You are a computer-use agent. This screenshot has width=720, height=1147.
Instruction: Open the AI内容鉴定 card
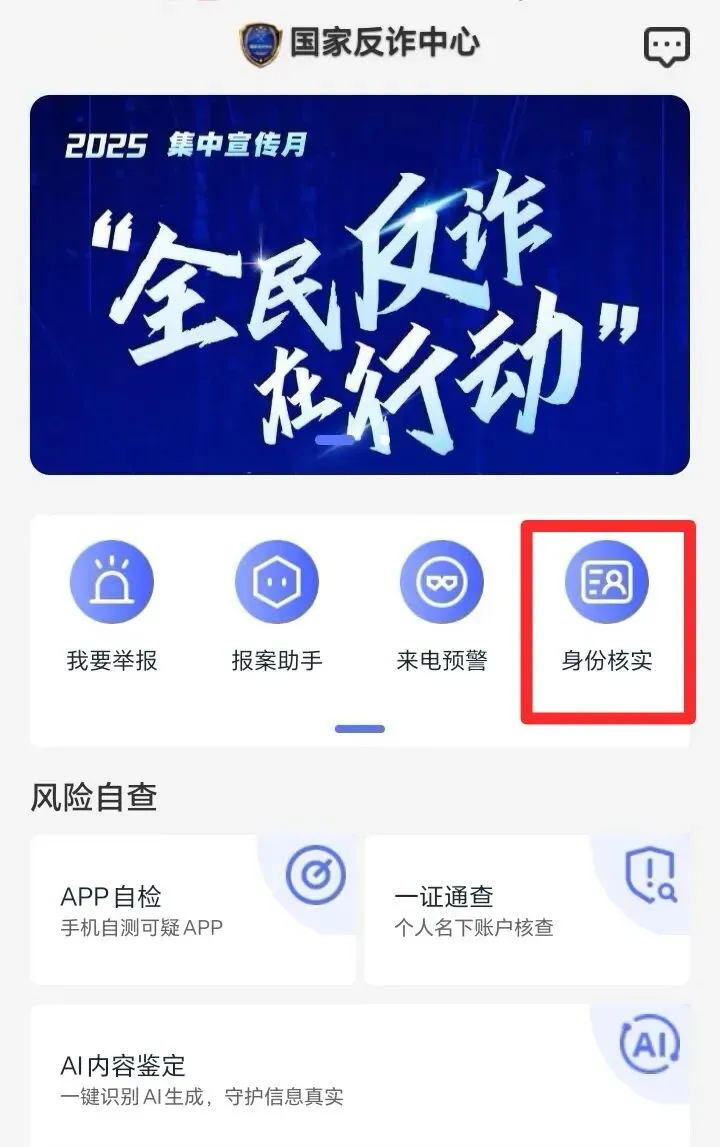pos(359,1075)
